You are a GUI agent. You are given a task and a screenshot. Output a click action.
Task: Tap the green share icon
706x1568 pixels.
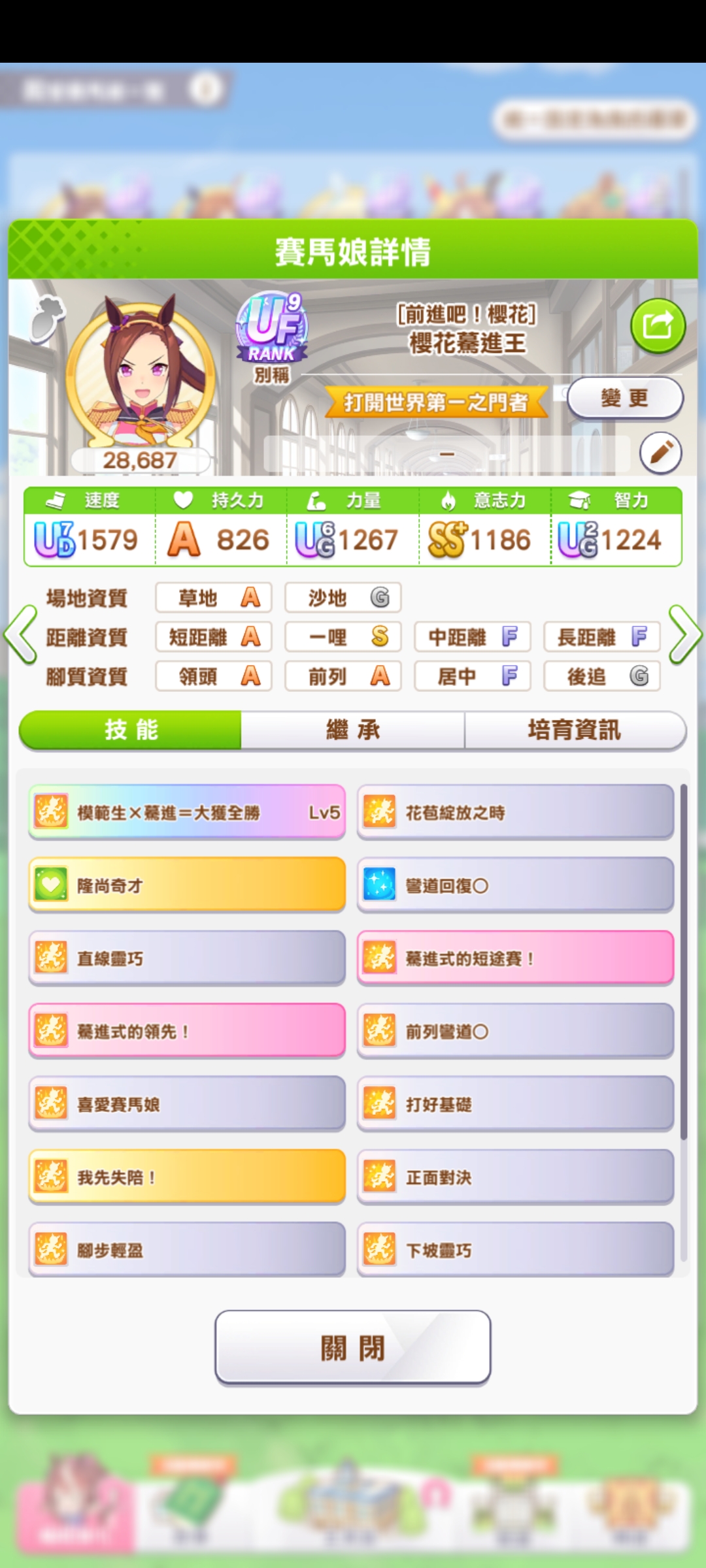click(658, 325)
